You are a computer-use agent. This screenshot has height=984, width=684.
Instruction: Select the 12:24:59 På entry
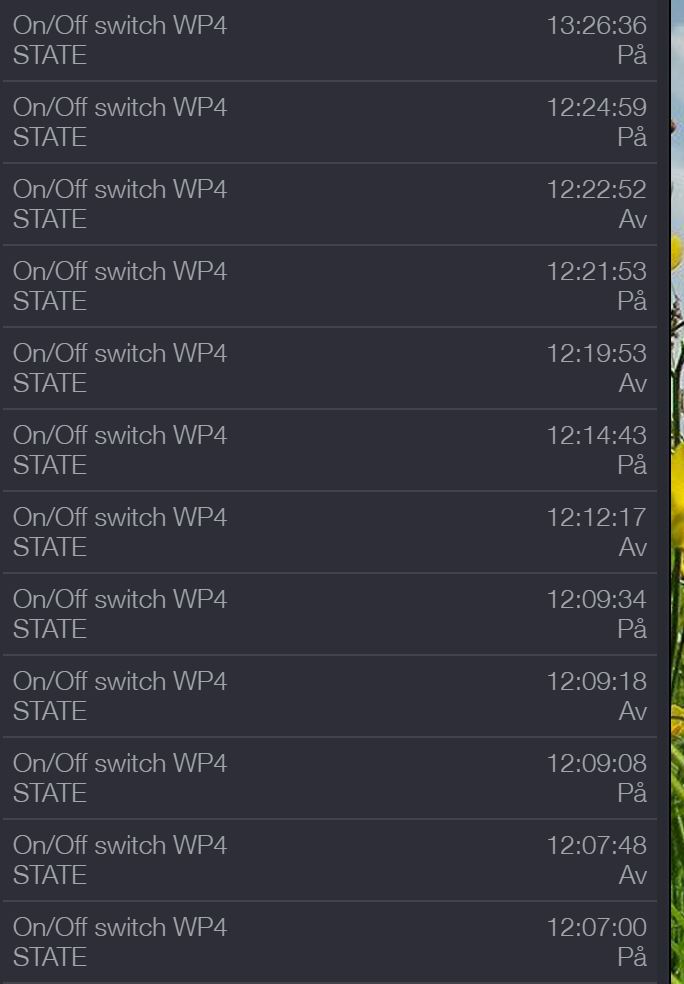pos(330,122)
